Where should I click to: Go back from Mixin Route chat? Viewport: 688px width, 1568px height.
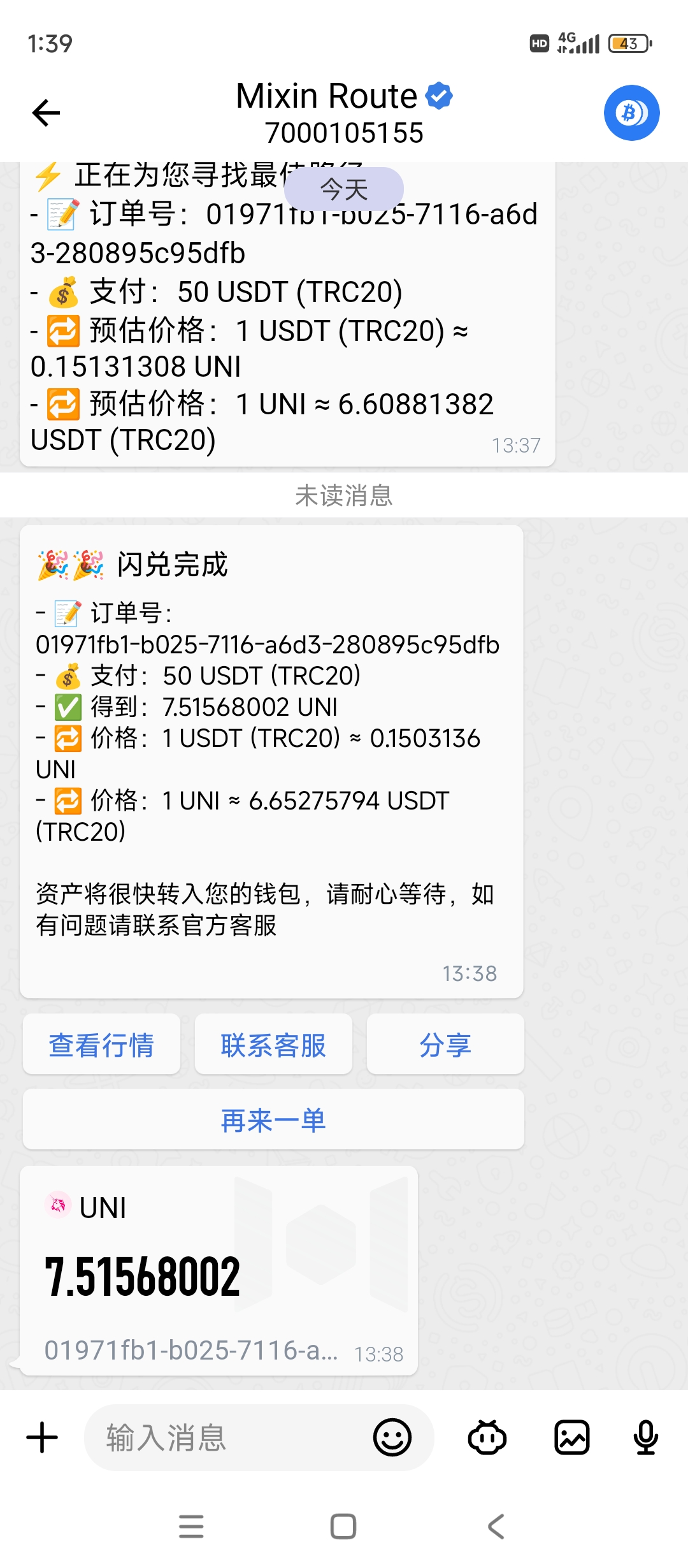click(x=46, y=113)
